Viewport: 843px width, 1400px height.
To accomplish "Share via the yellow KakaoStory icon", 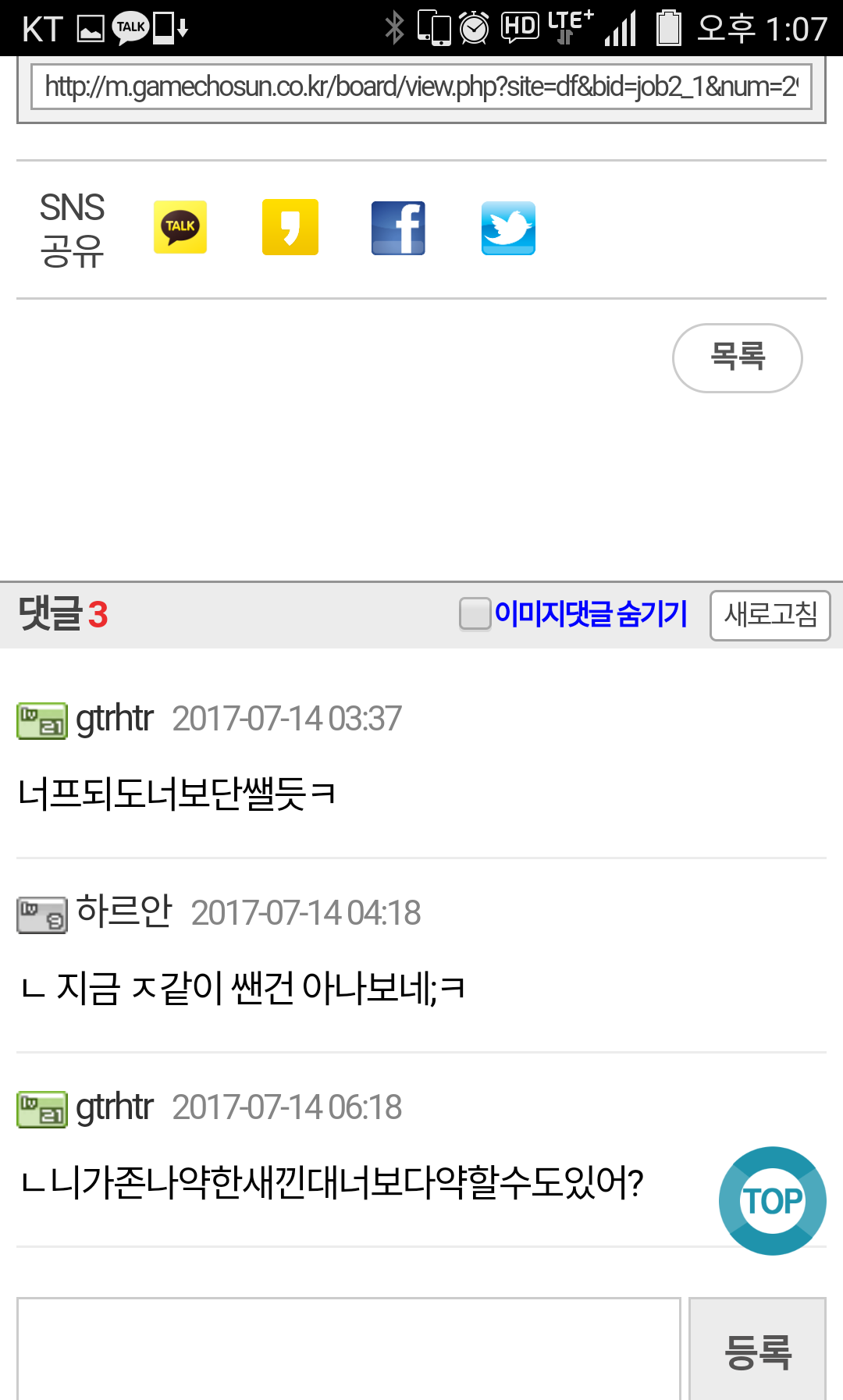I will pos(290,227).
